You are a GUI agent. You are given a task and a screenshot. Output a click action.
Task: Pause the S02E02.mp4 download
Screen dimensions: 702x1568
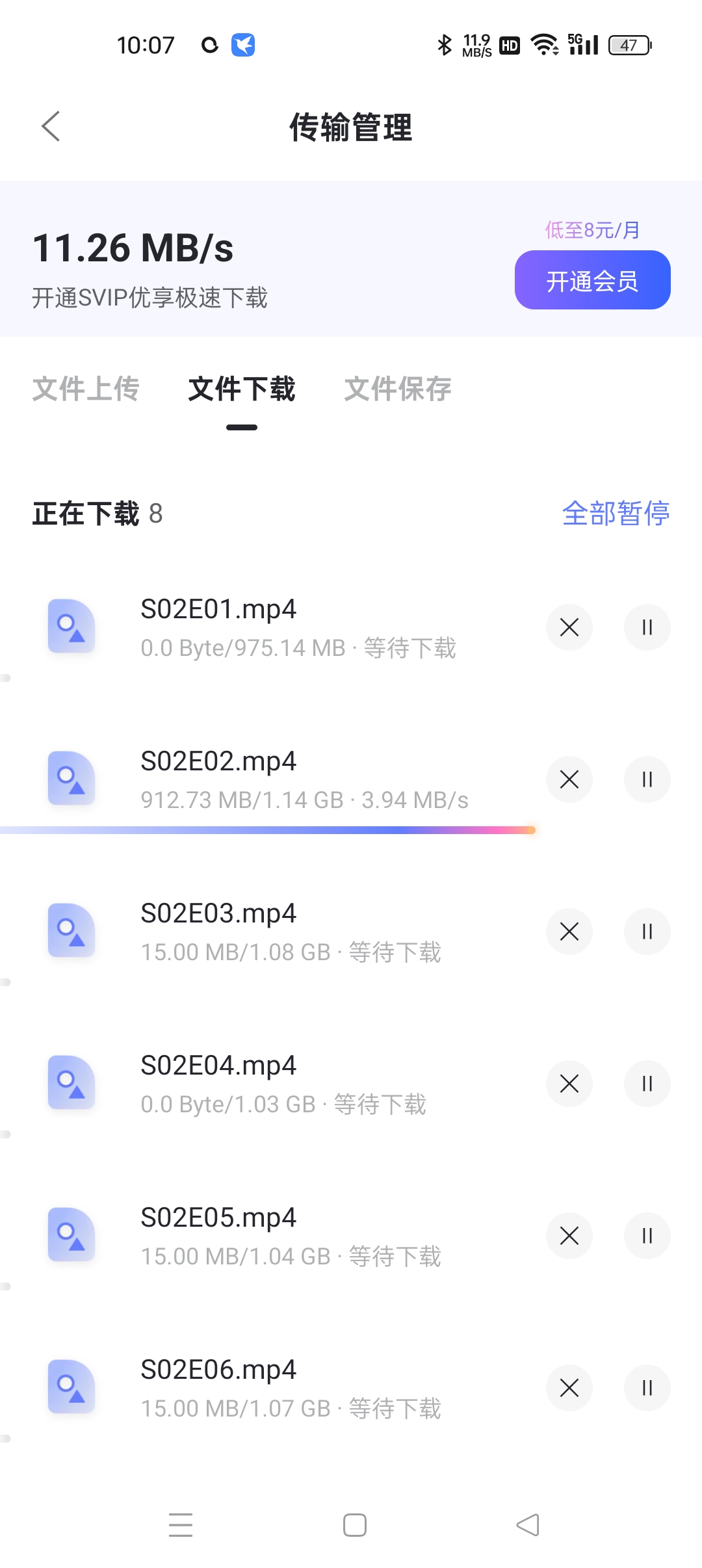646,779
